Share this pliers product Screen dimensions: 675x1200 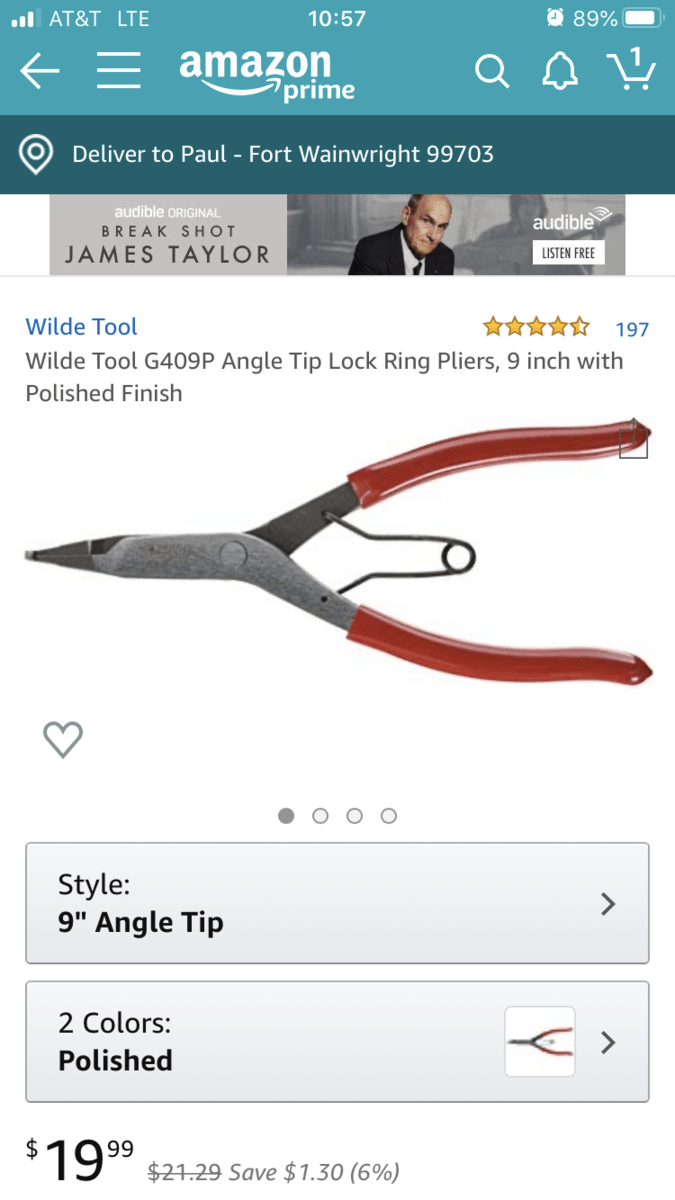pos(633,439)
